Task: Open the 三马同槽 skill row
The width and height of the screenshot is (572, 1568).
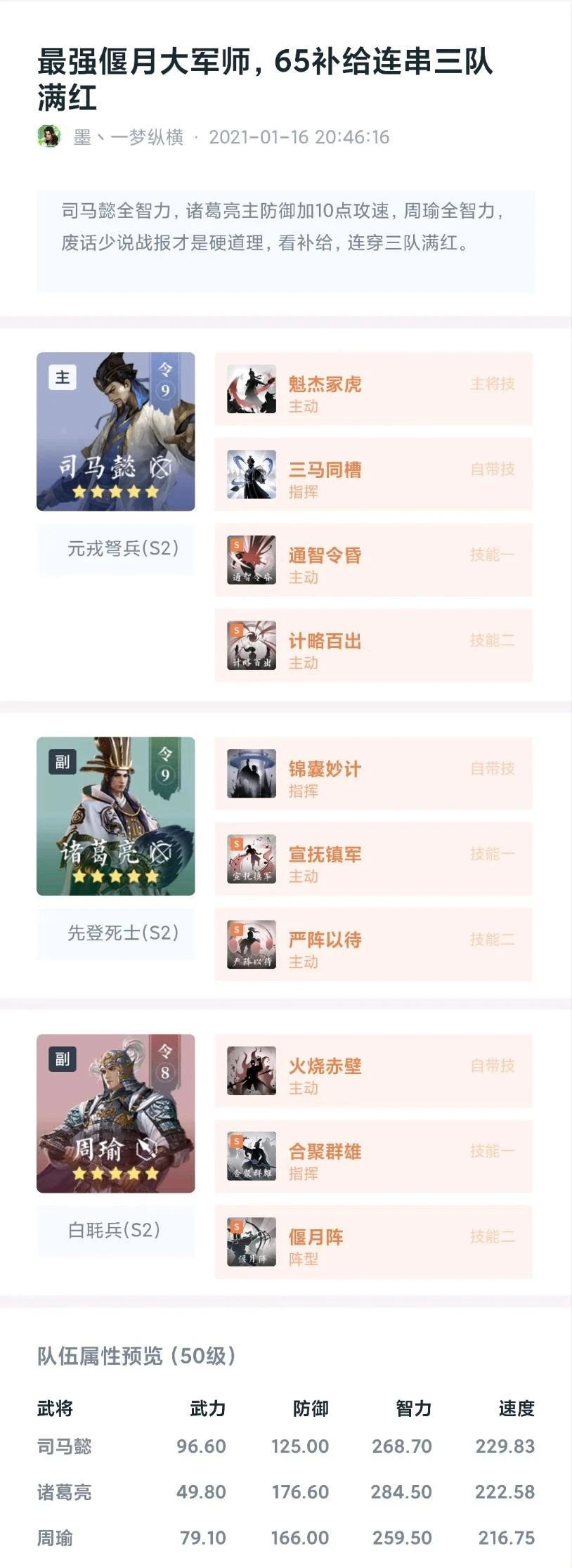Action: (x=373, y=475)
